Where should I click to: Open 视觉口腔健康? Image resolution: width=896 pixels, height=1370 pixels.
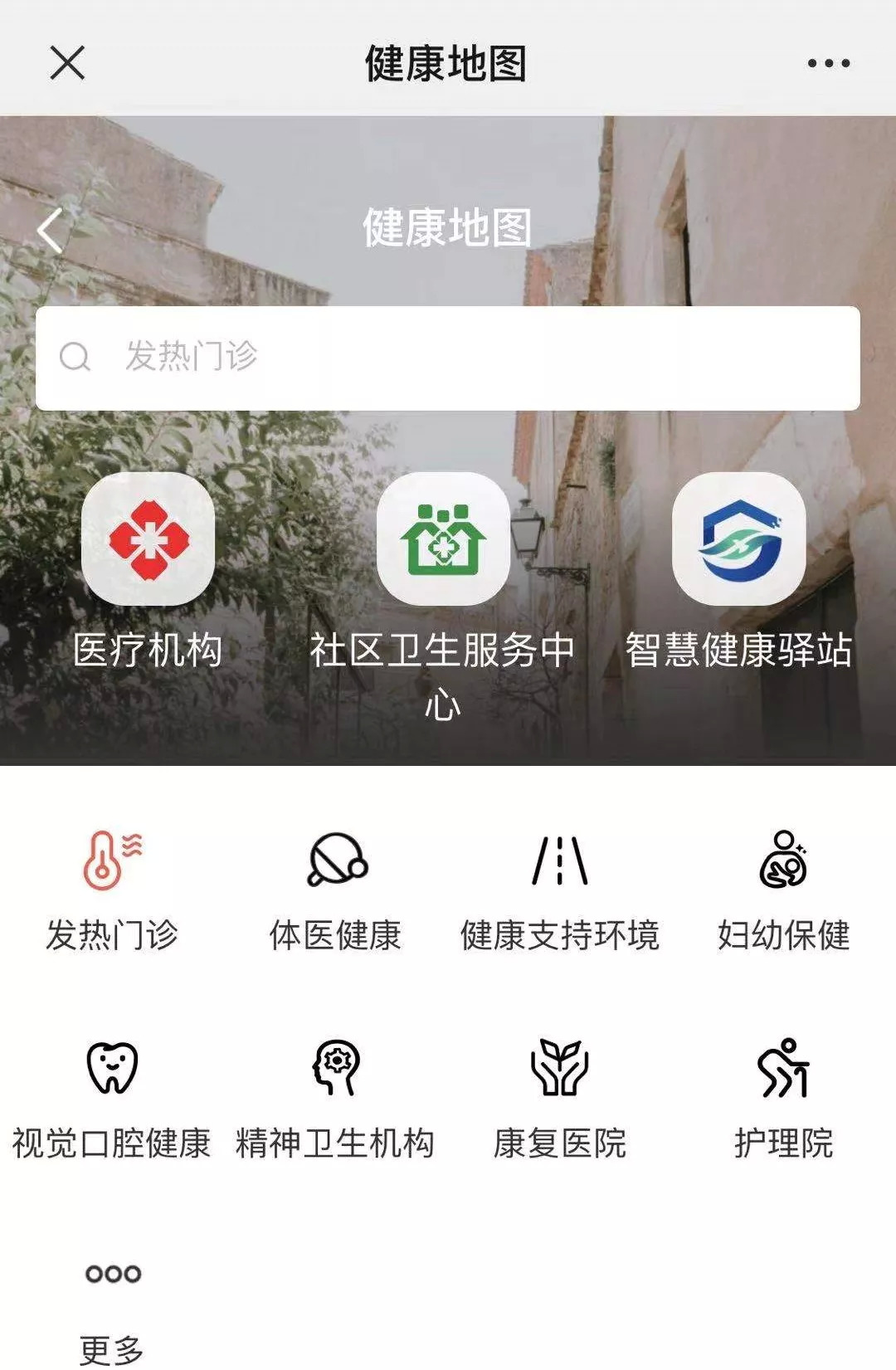tap(112, 1095)
